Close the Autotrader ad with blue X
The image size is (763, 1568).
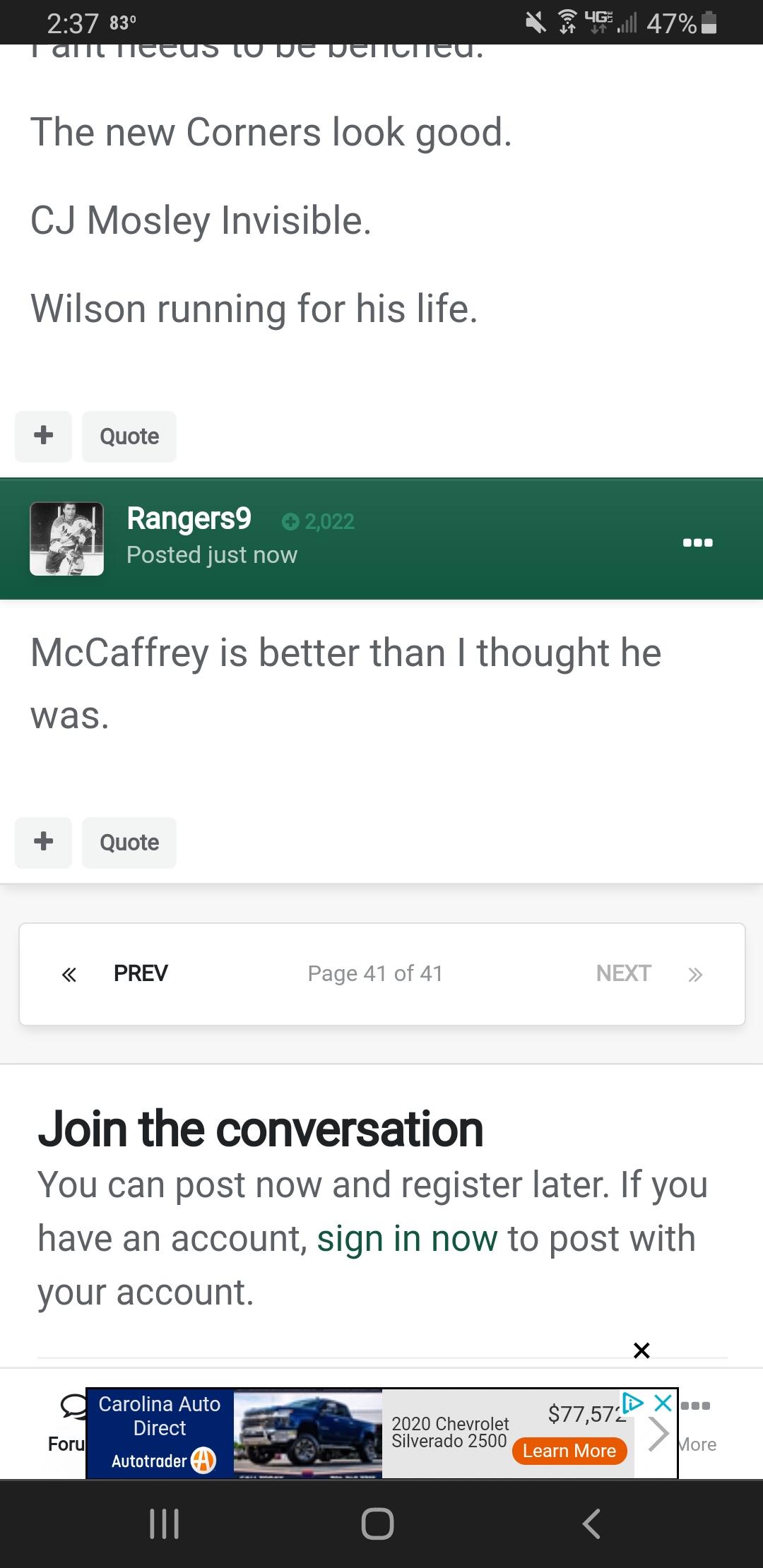663,1403
